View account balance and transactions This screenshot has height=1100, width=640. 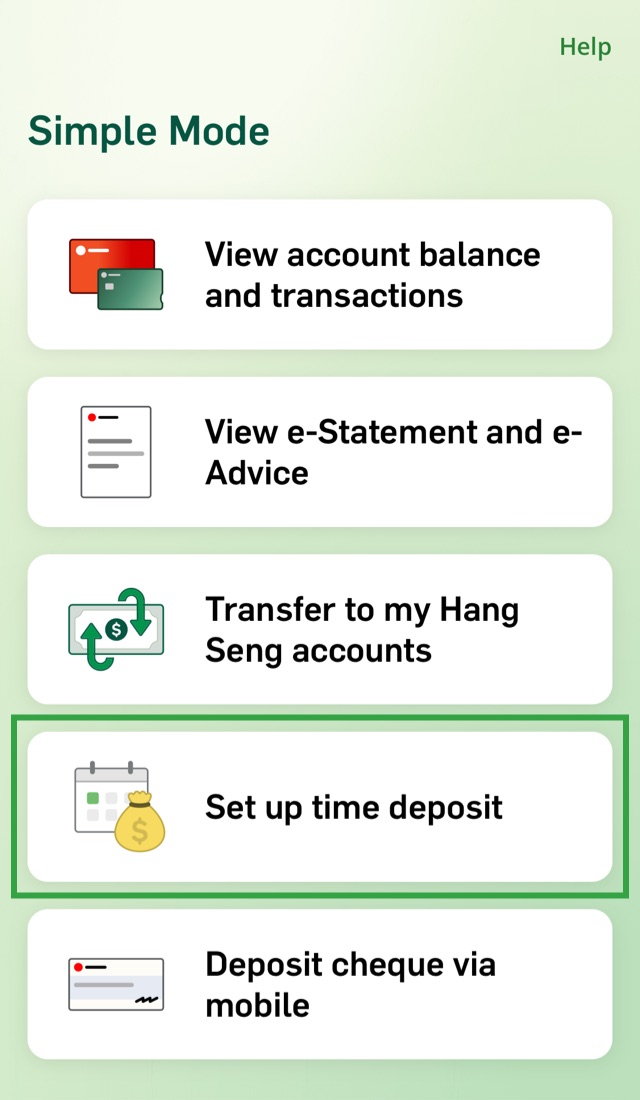[x=320, y=275]
